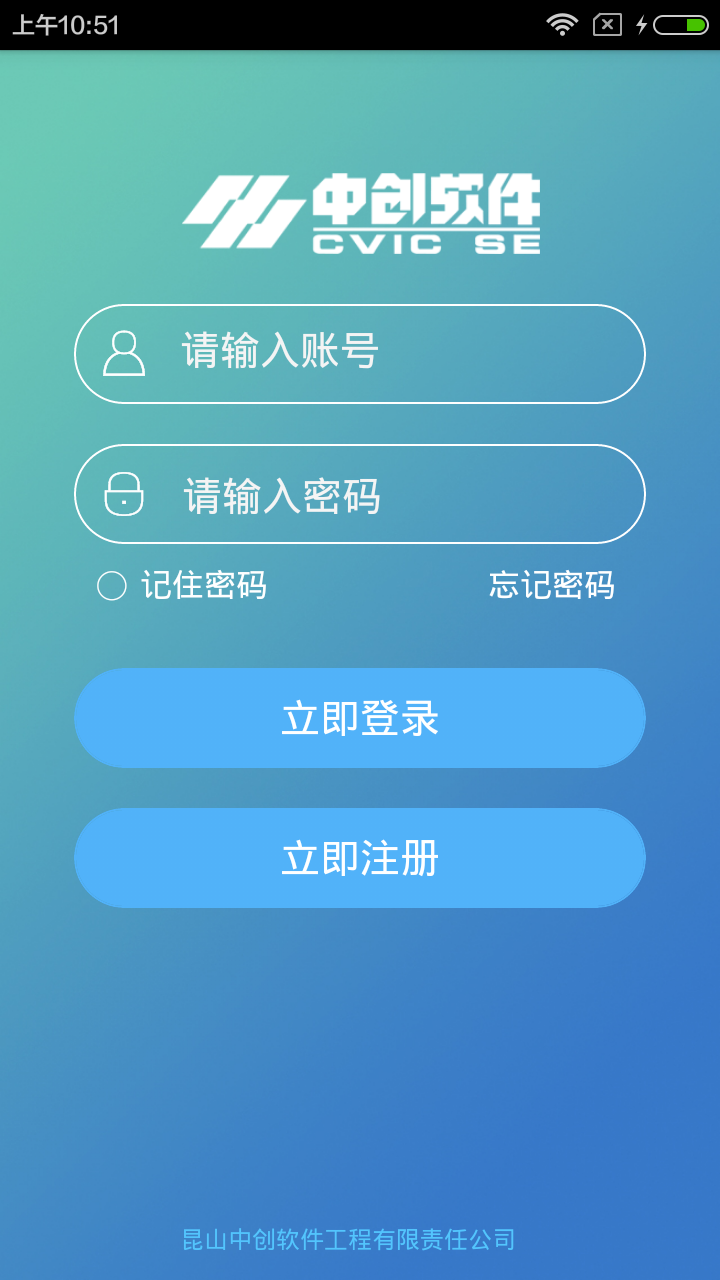The width and height of the screenshot is (720, 1280).
Task: Select the 请输入密码 password input field
Action: click(360, 494)
